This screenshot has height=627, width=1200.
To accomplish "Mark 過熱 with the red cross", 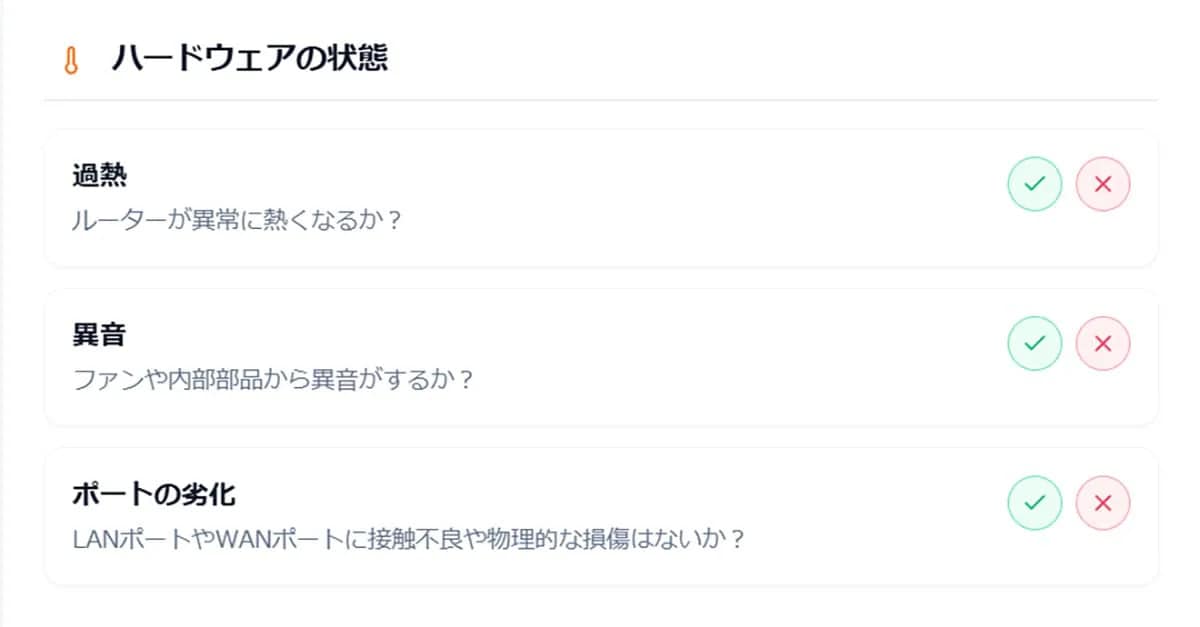I will (1103, 184).
